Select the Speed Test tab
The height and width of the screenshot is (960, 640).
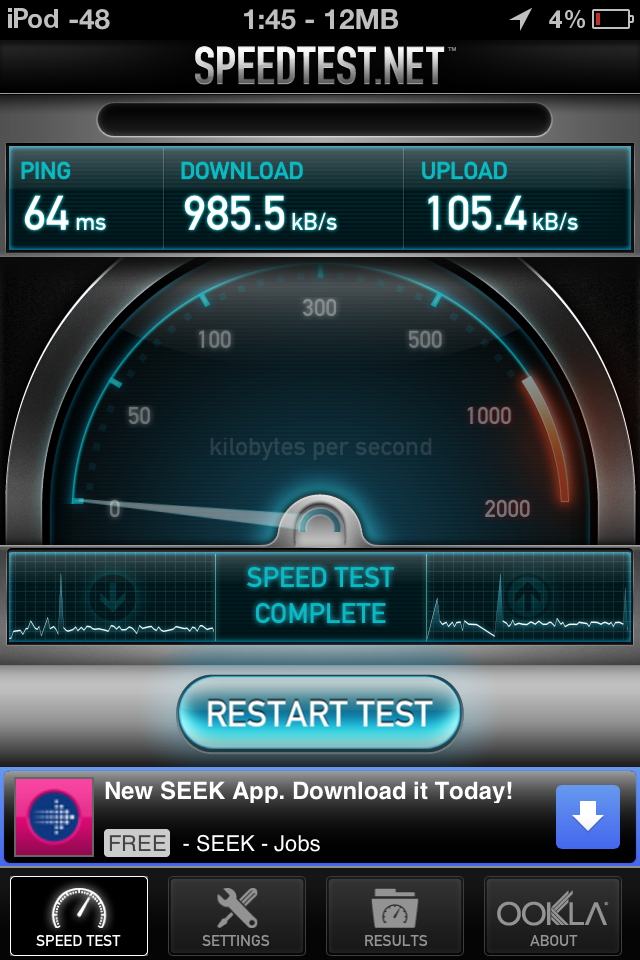[78, 916]
